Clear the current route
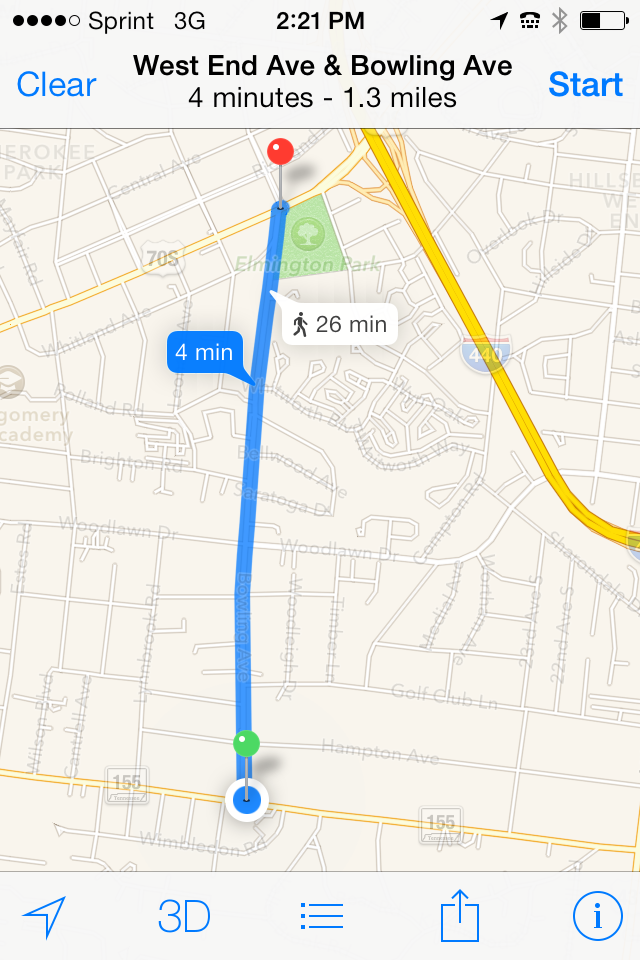The height and width of the screenshot is (960, 640). coord(56,85)
